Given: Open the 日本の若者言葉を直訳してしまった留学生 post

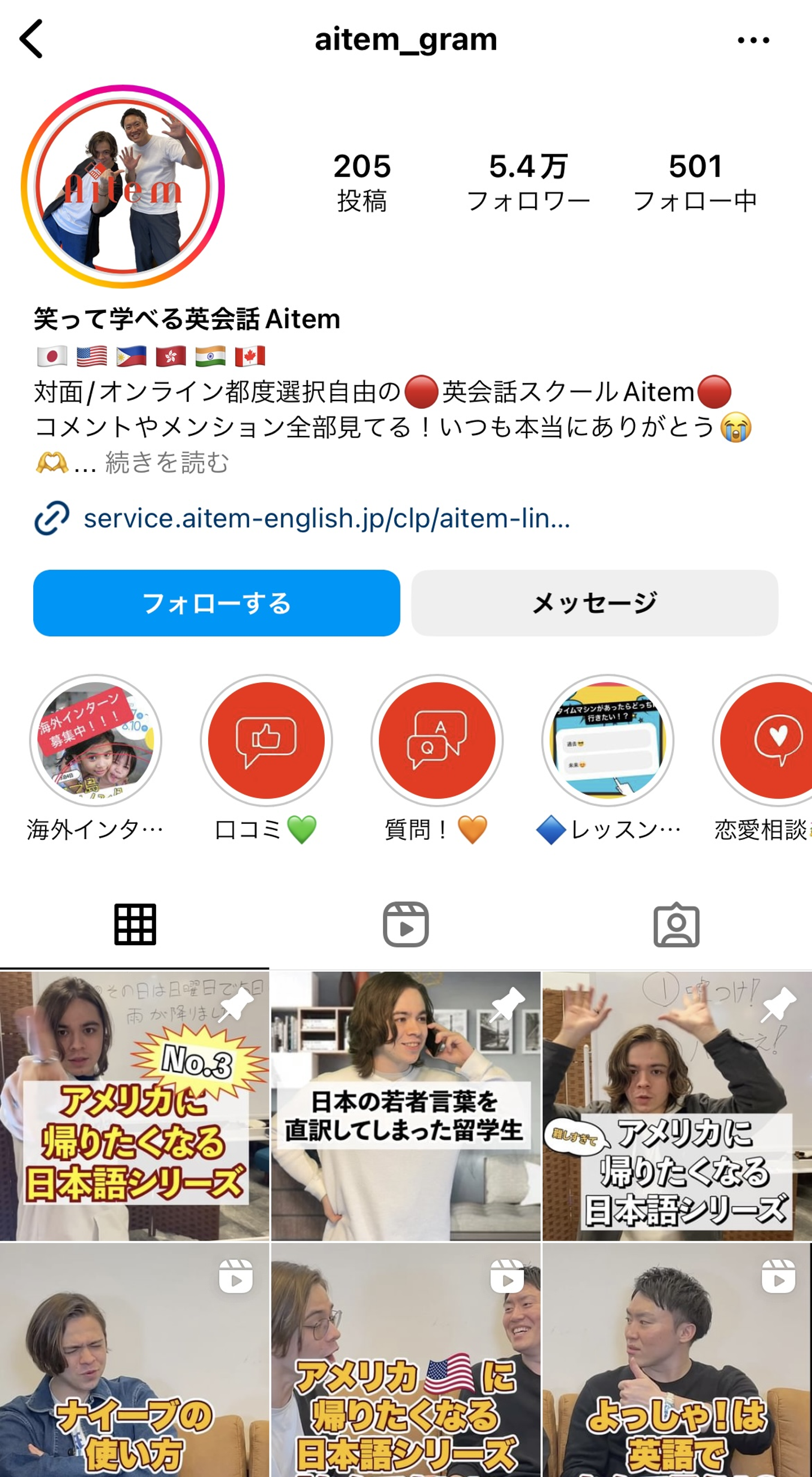Looking at the screenshot, I should click(405, 1105).
